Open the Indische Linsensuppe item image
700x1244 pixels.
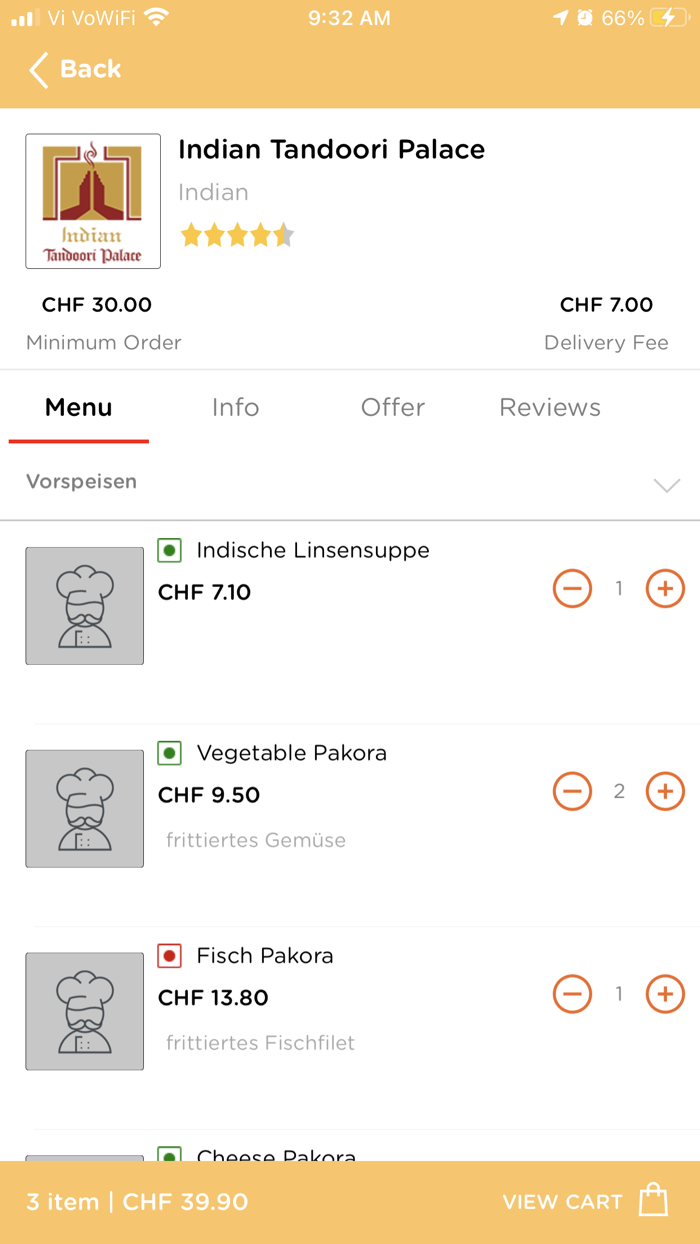pyautogui.click(x=85, y=606)
